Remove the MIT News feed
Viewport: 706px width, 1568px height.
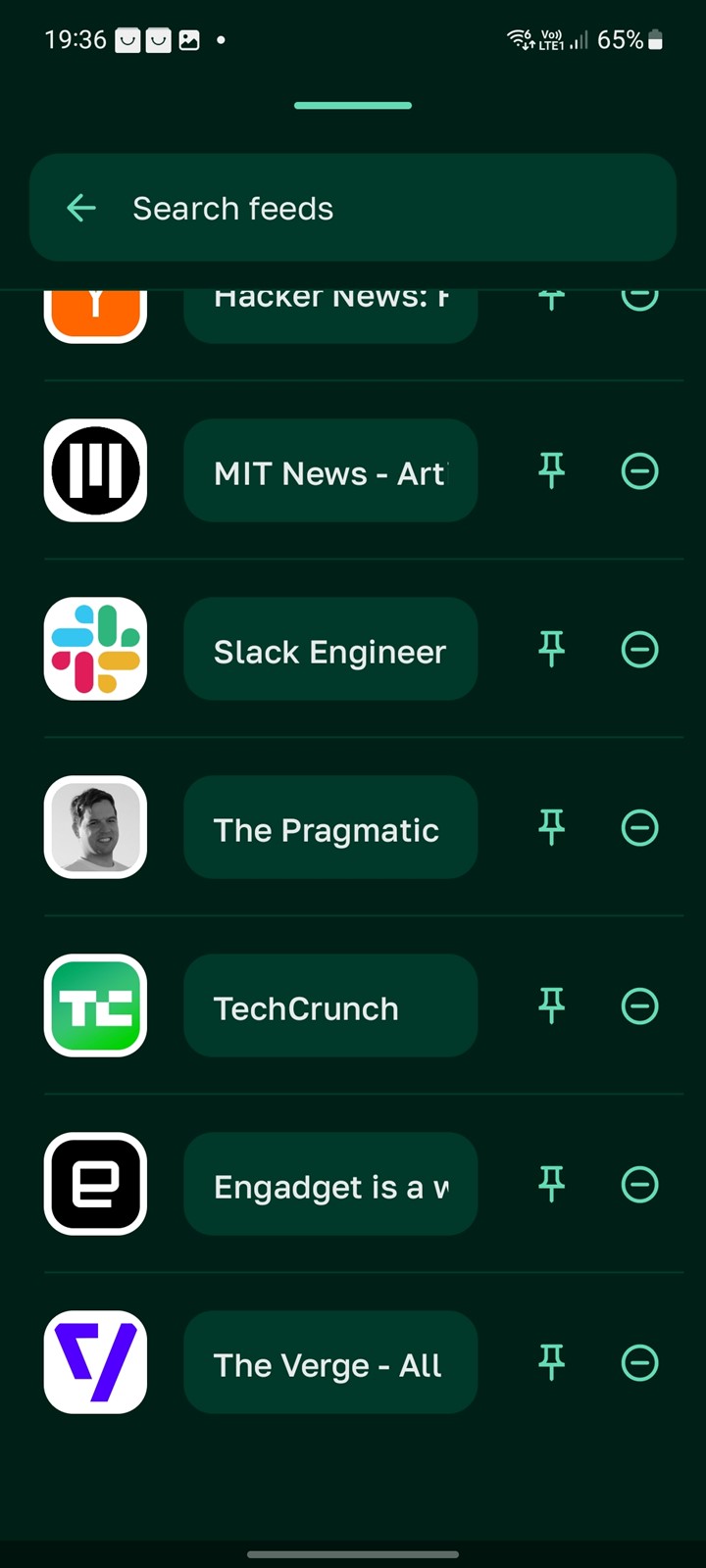[x=640, y=471]
